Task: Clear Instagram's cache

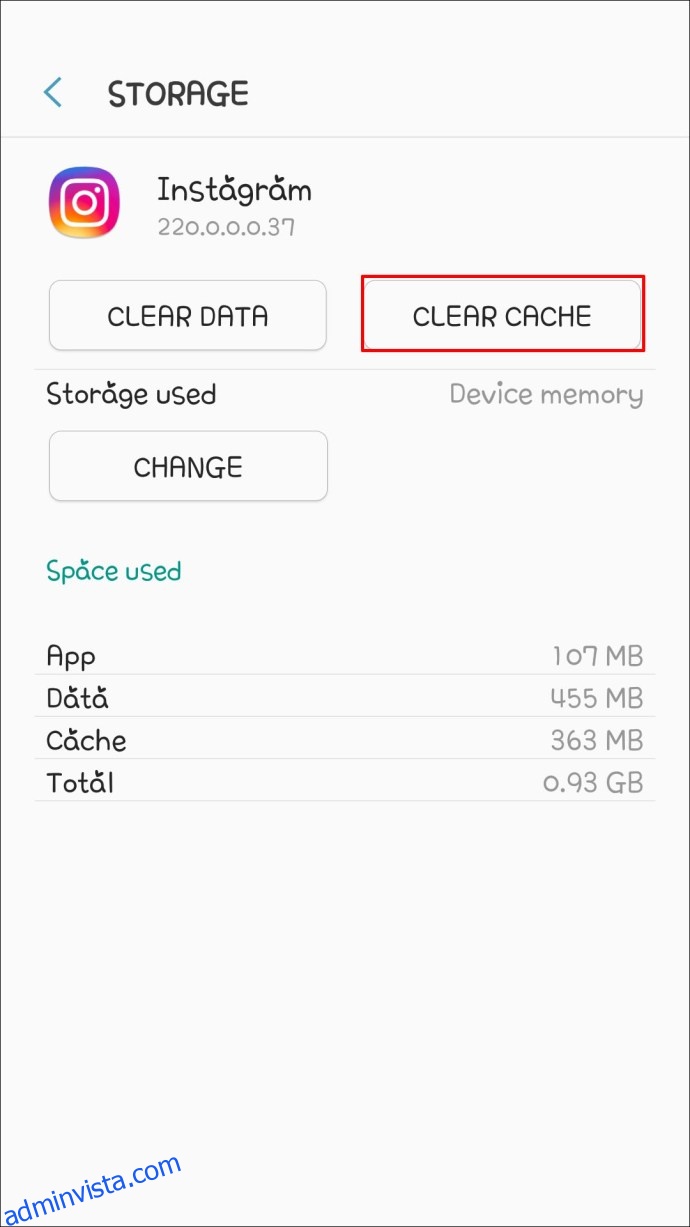Action: [x=502, y=316]
